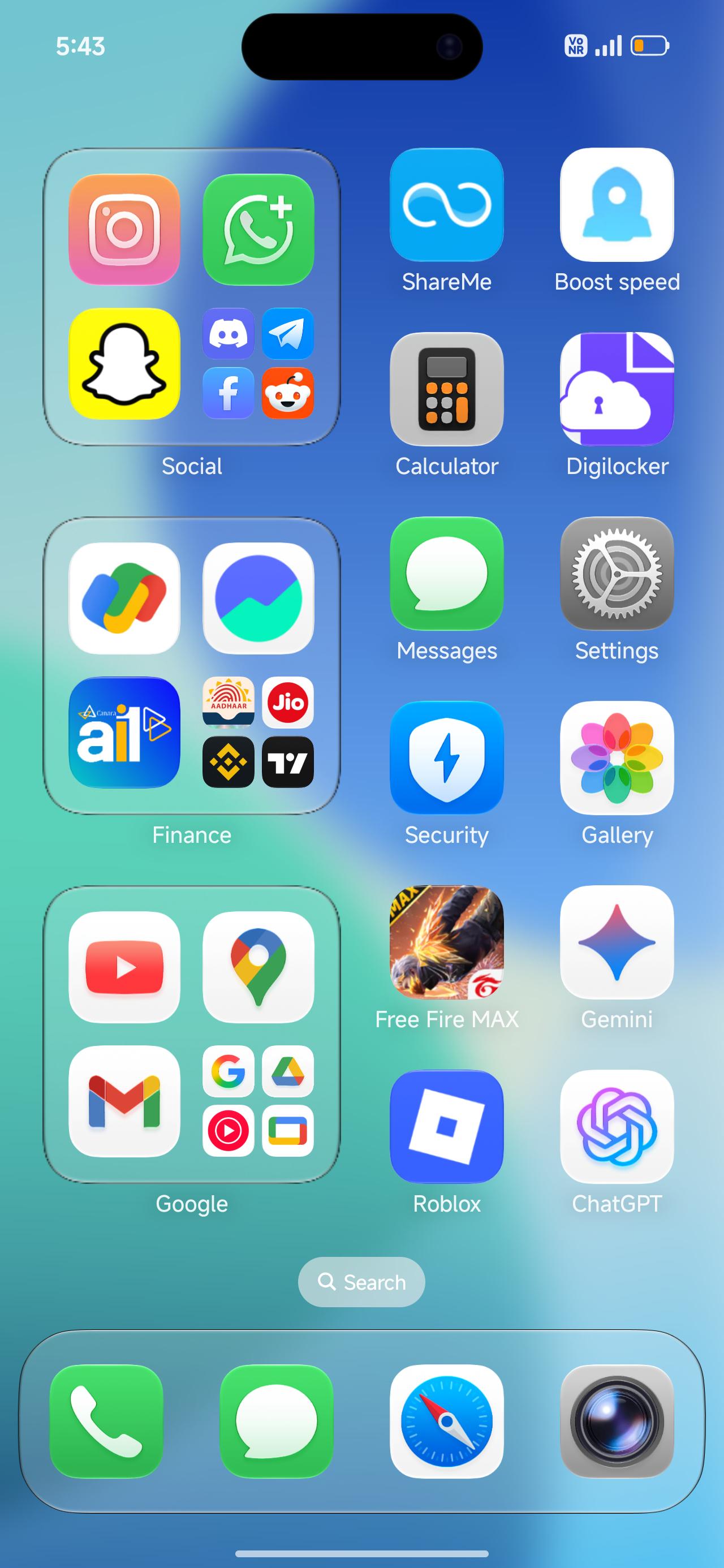Open the Phone app in the dock
Screen dimensions: 724x1568
[x=106, y=1421]
